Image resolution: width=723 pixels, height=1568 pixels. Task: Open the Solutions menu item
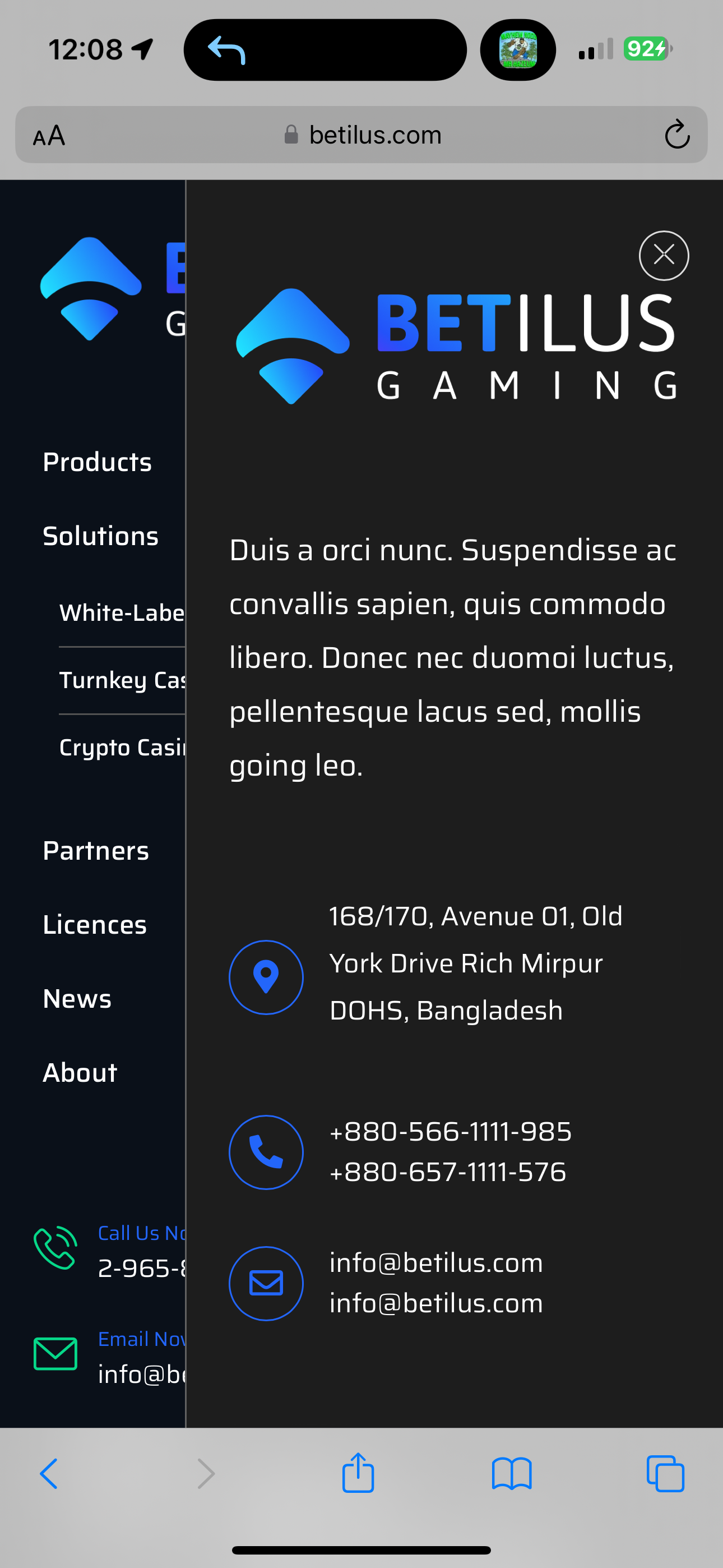(100, 536)
